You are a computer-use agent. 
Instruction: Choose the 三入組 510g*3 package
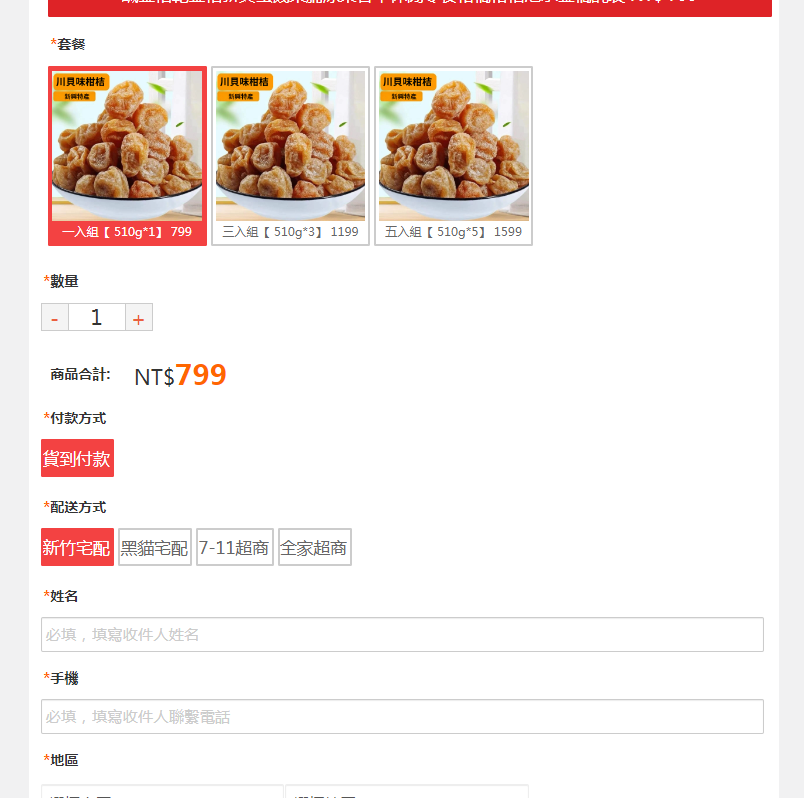[290, 155]
